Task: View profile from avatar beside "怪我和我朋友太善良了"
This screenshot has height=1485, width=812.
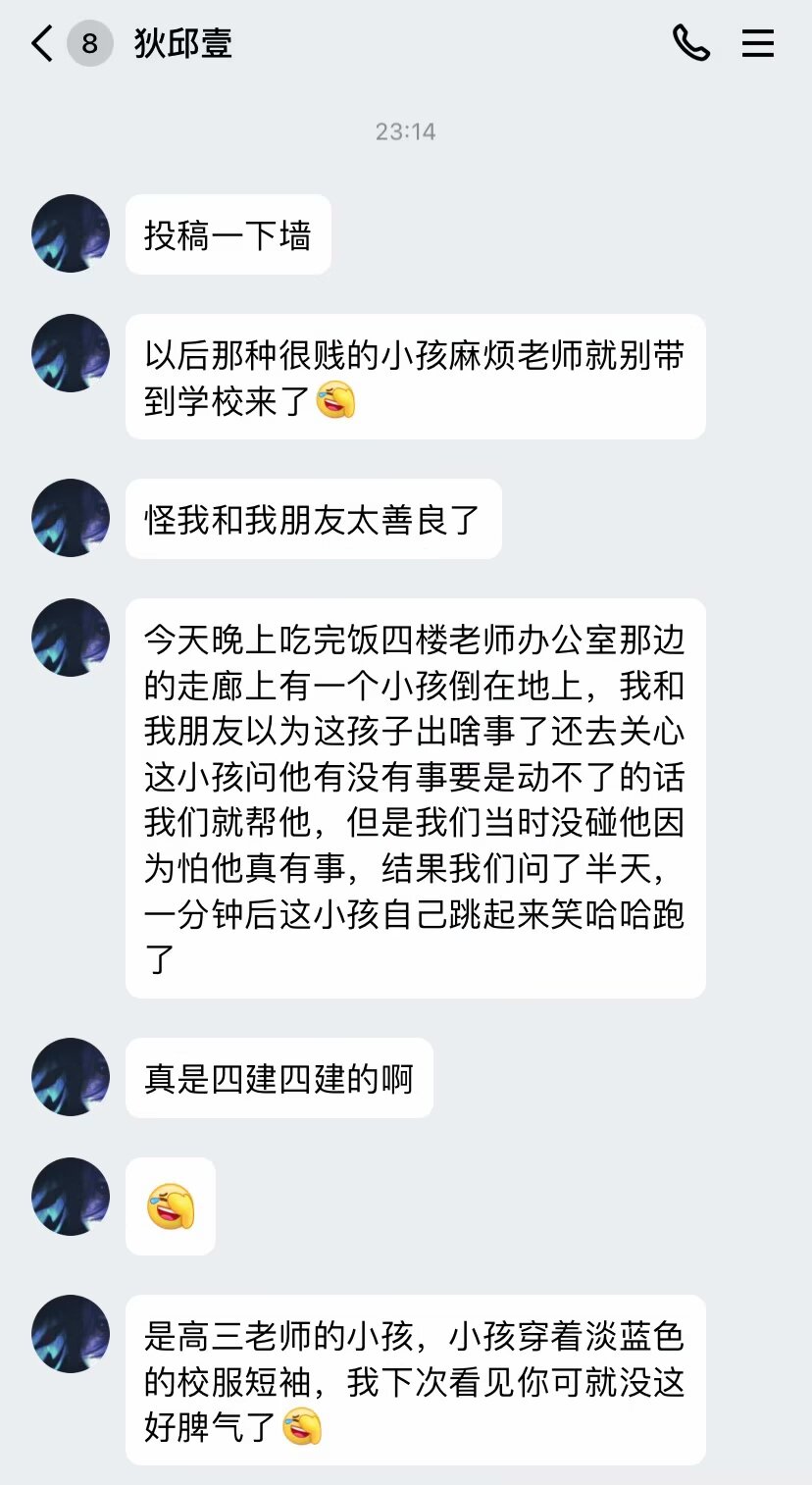Action: click(x=71, y=518)
